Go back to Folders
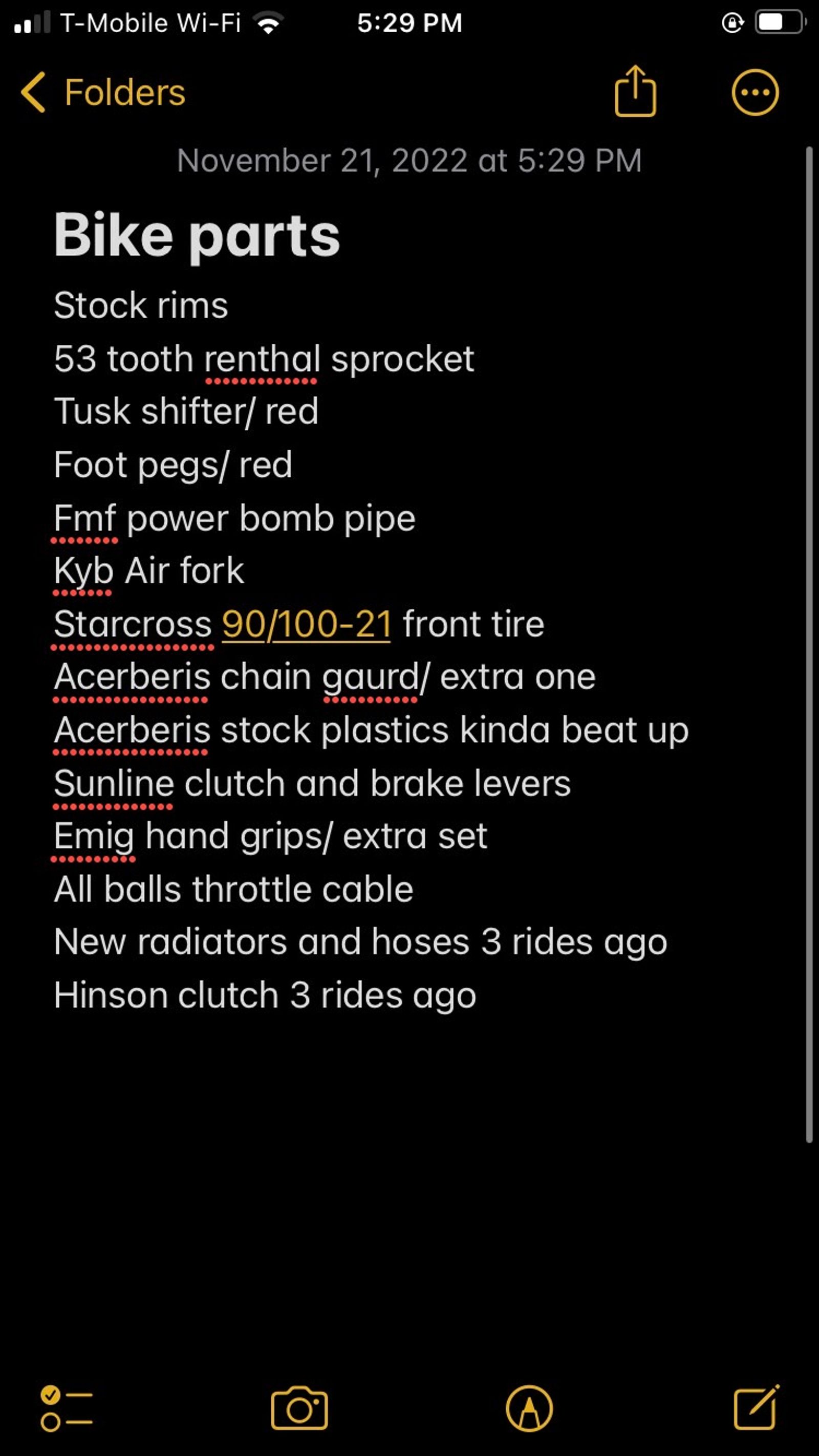The width and height of the screenshot is (819, 1456). [x=103, y=92]
